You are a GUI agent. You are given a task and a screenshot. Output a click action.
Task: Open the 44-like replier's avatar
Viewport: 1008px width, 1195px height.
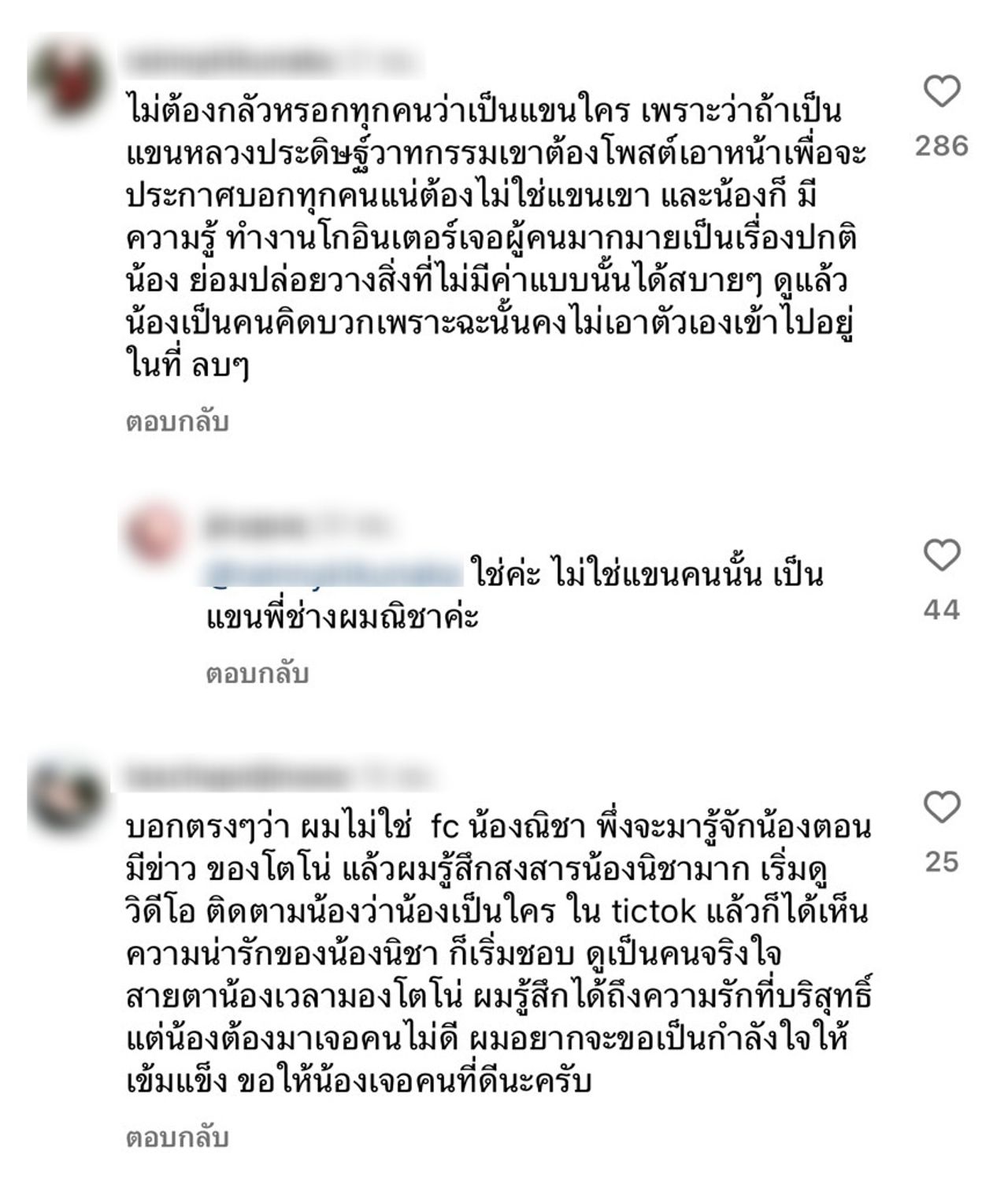(155, 535)
